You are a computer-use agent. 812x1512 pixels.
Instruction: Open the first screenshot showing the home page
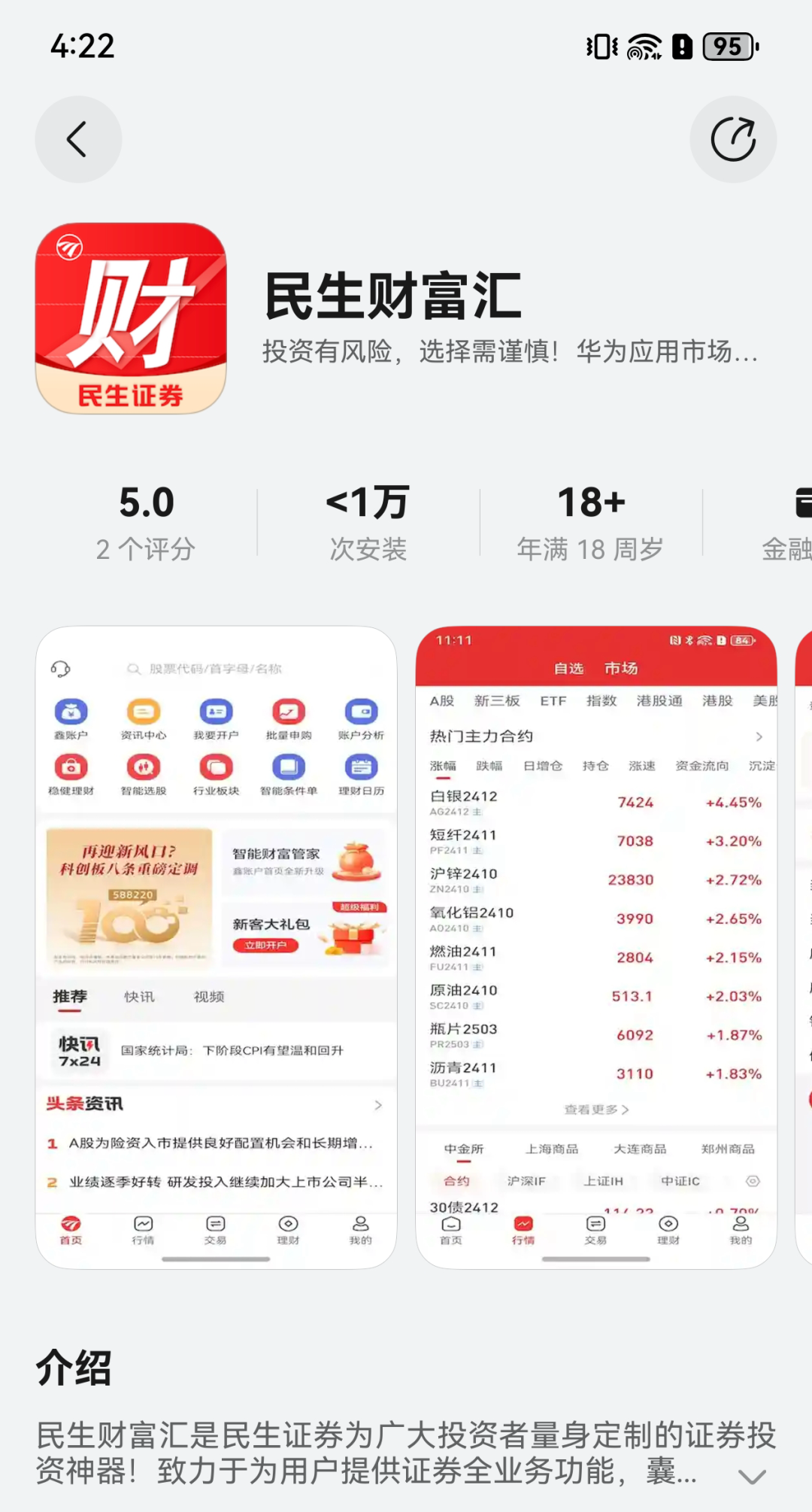(216, 947)
